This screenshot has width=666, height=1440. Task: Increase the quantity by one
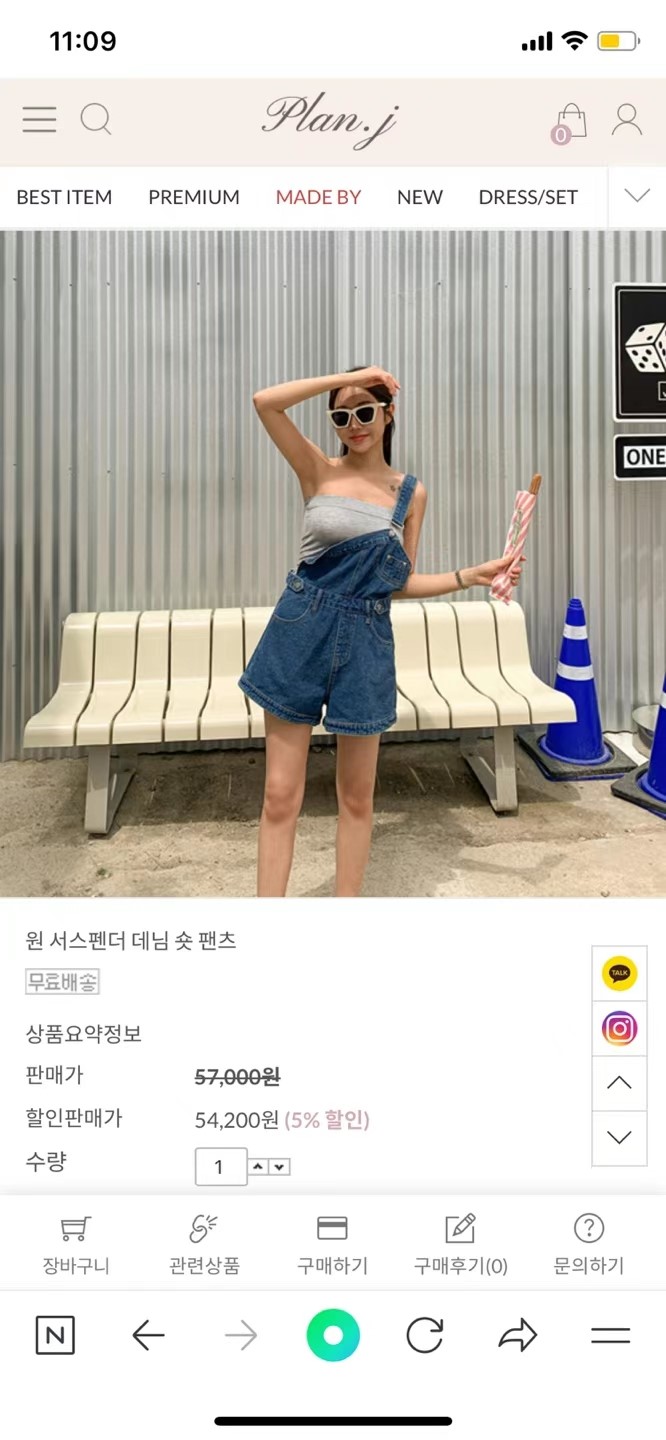tap(258, 1167)
